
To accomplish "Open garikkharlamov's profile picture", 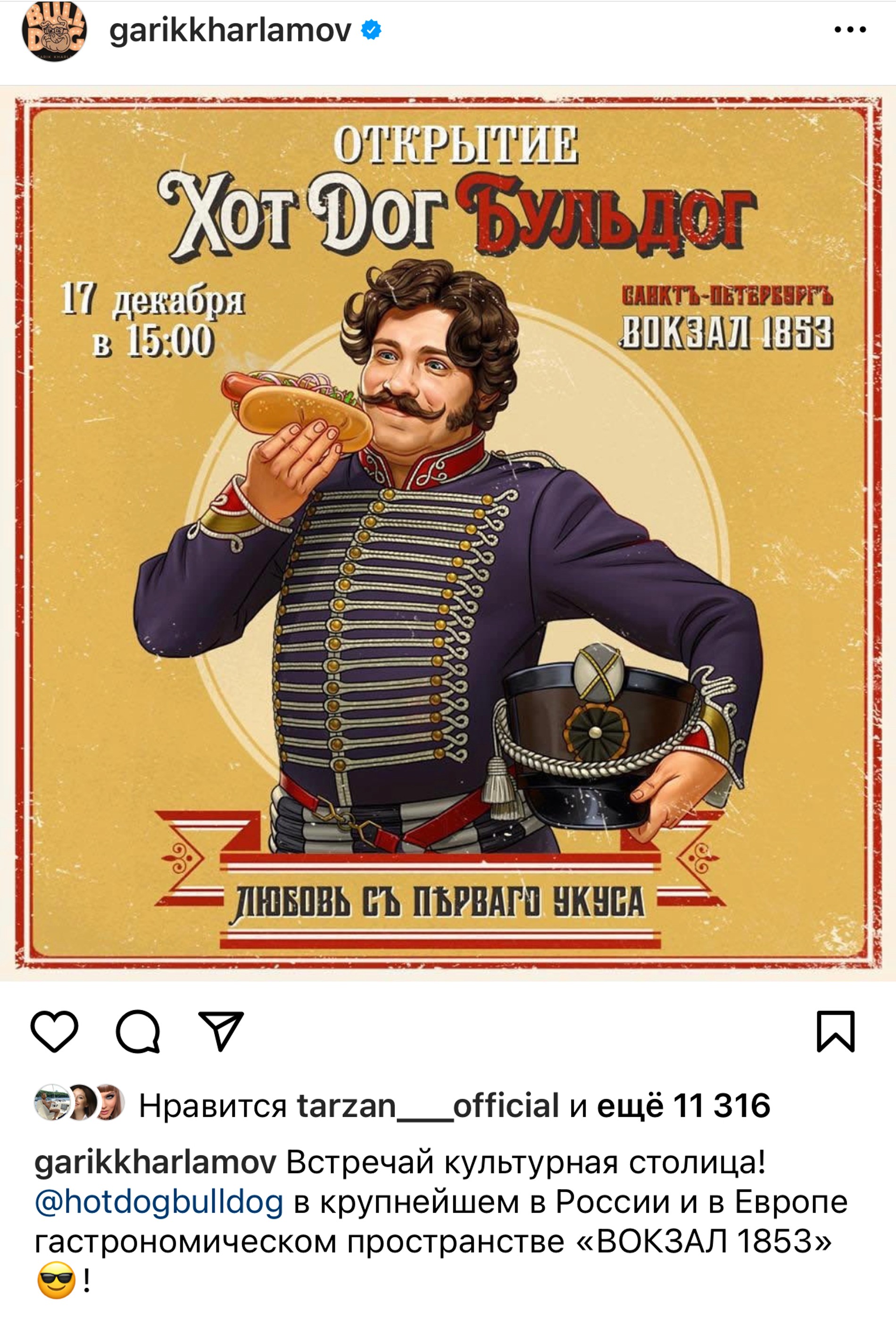I will pos(54,31).
